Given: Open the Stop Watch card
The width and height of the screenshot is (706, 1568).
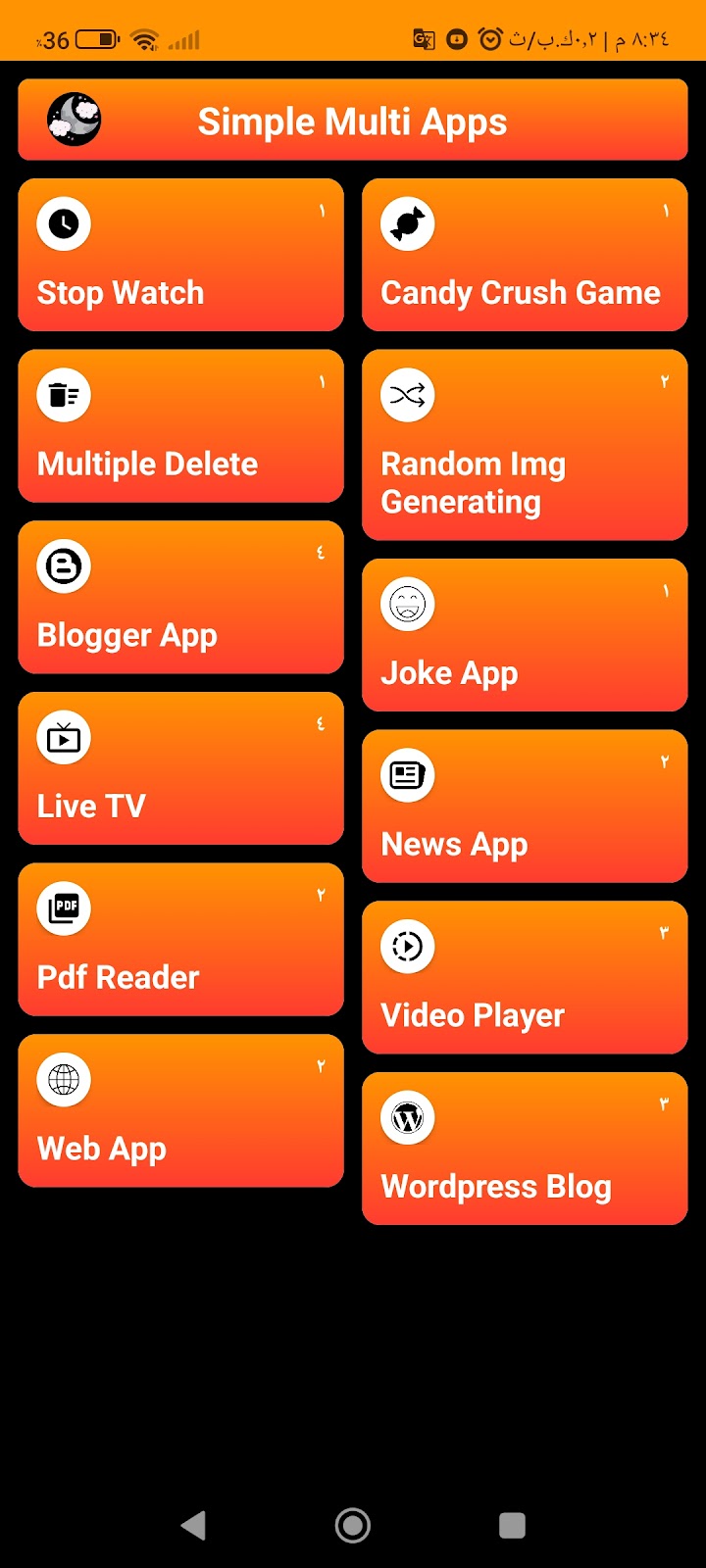Looking at the screenshot, I should click(180, 255).
